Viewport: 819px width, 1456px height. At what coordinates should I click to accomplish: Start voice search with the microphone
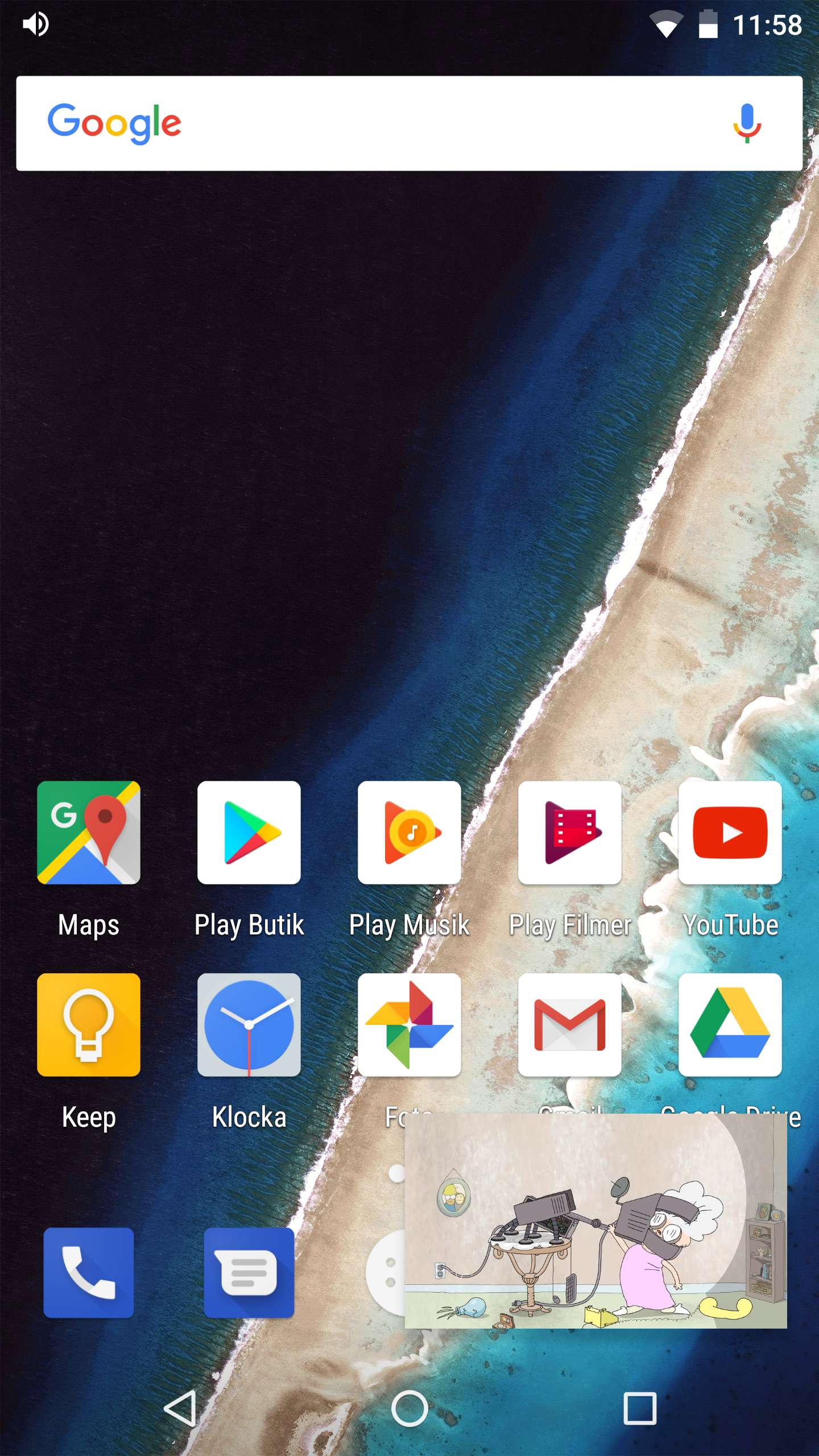point(747,123)
